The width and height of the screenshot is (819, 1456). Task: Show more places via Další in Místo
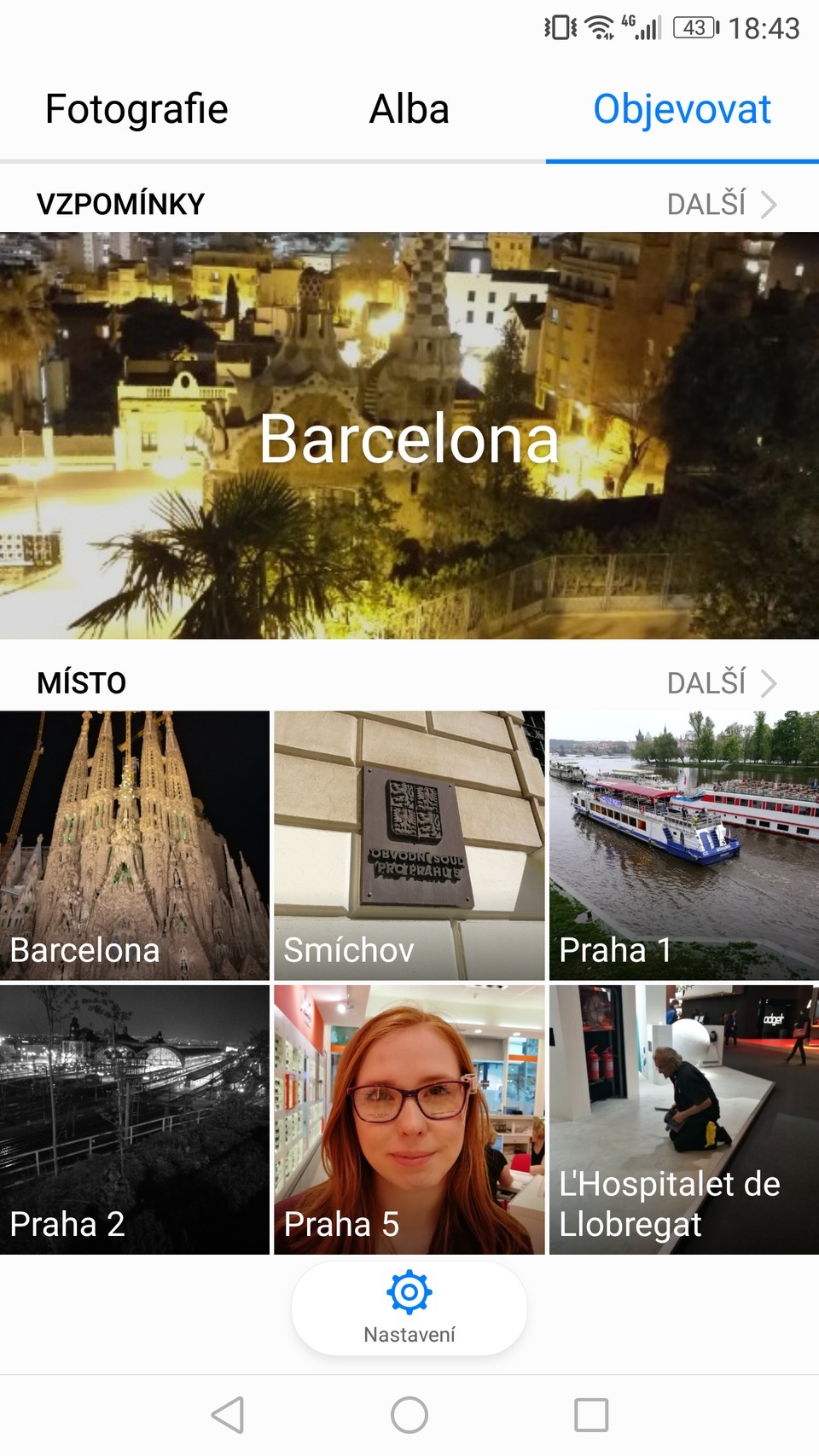721,683
